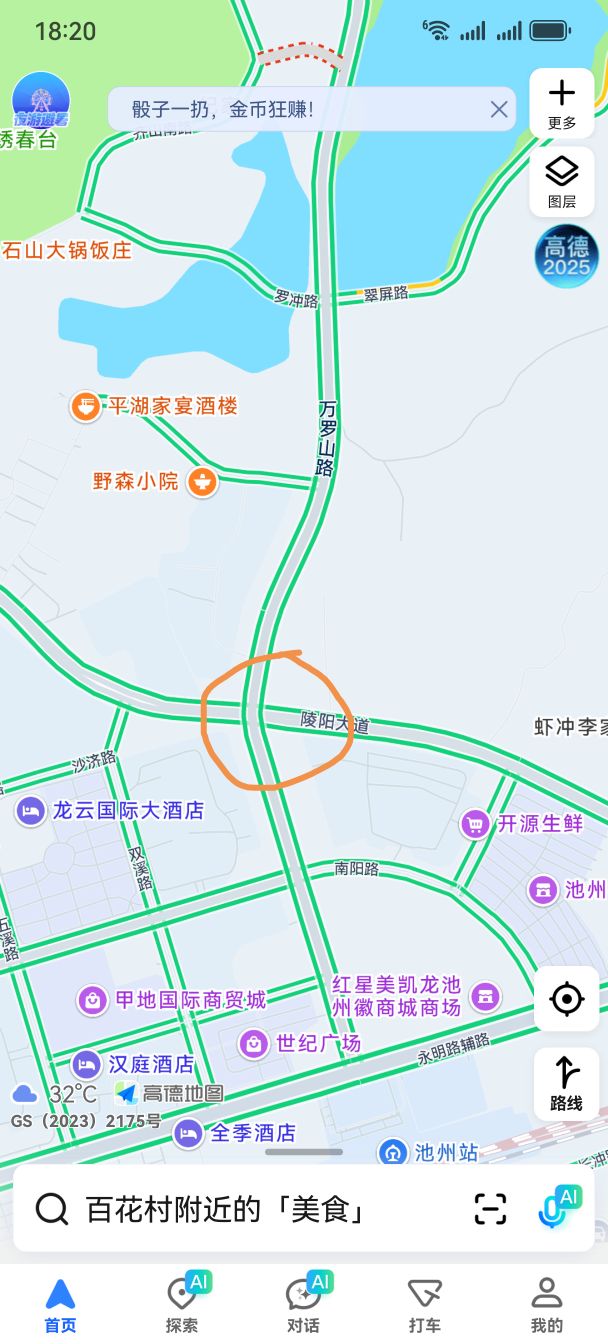The height and width of the screenshot is (1344, 608).
Task: Check the 32°C weather widget
Action: 56,1094
